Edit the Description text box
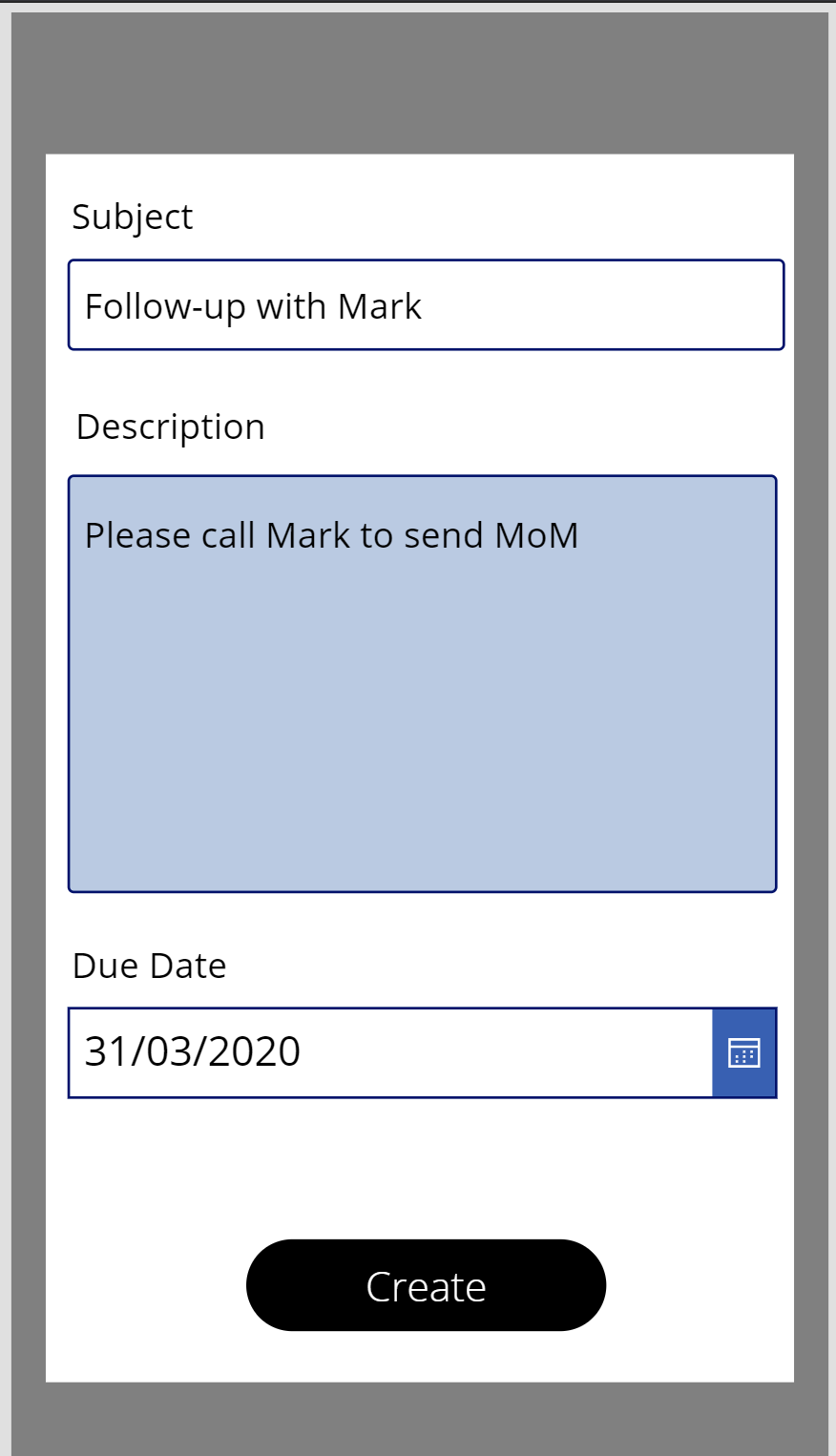Screen dimensions: 836x1456 point(422,683)
